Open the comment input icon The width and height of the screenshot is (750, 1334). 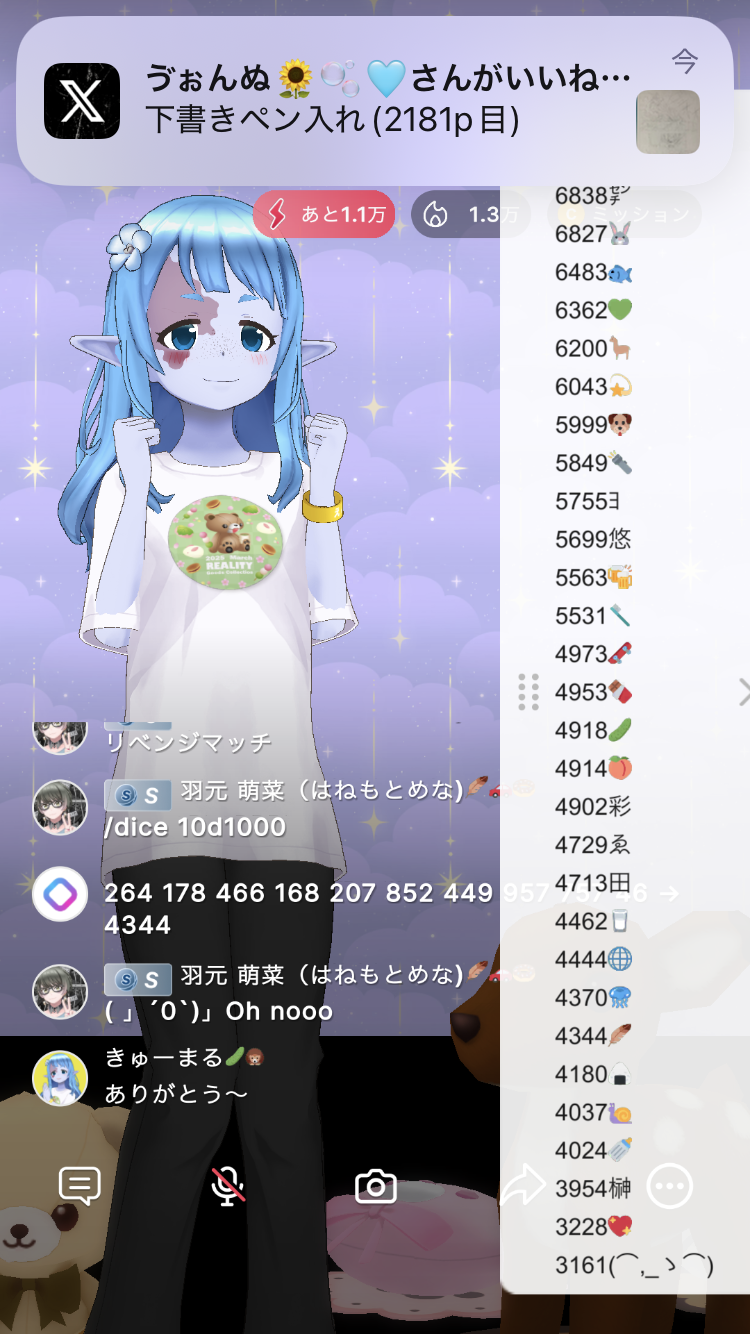point(80,1187)
